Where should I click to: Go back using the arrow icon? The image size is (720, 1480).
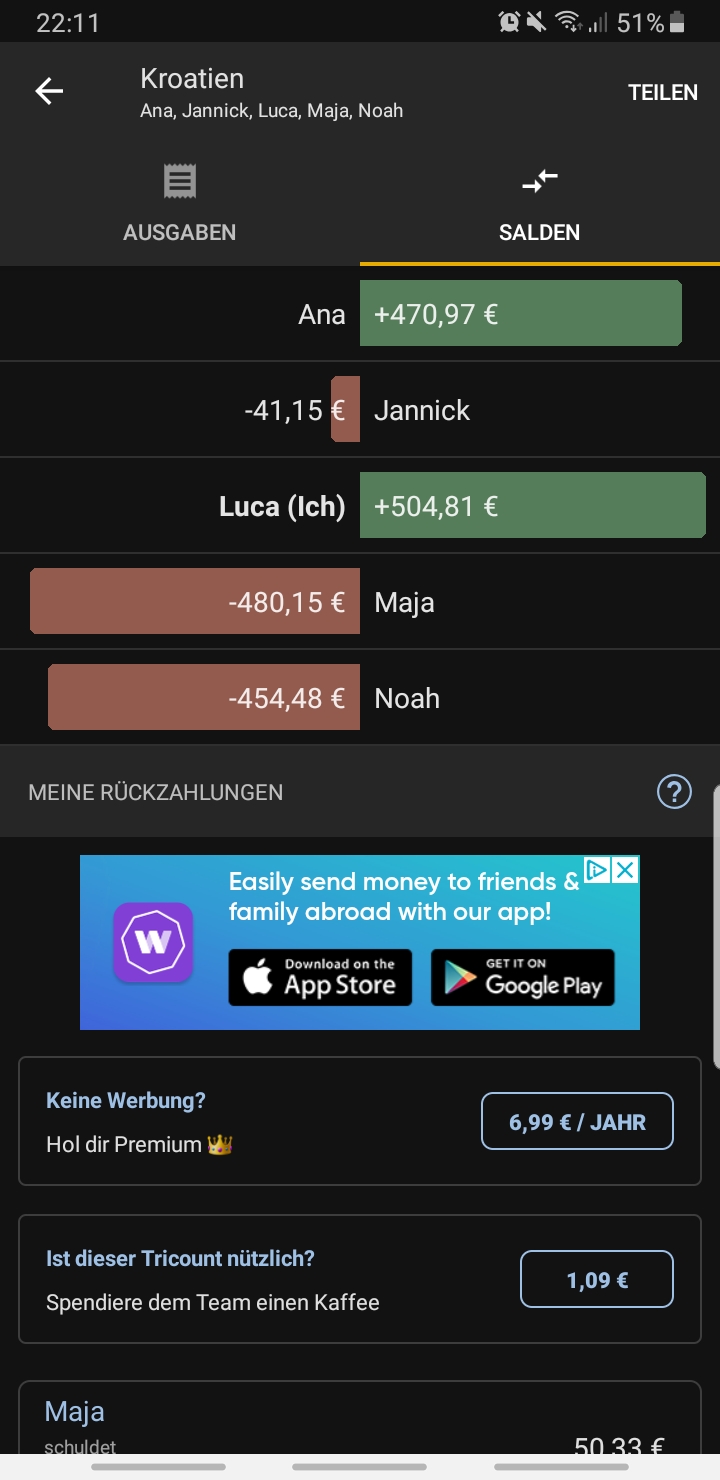pos(49,92)
